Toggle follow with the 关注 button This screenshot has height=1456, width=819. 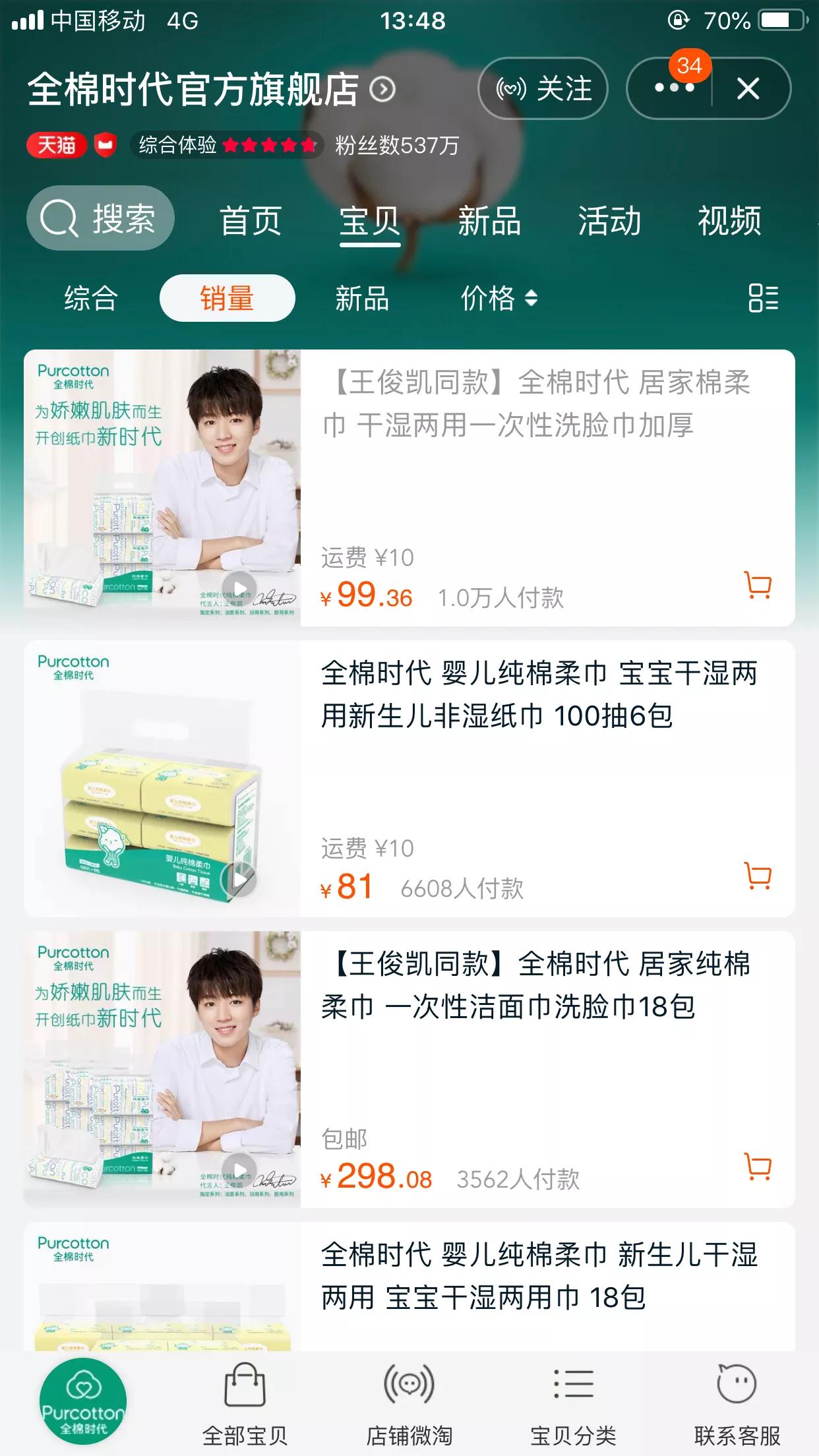[543, 88]
